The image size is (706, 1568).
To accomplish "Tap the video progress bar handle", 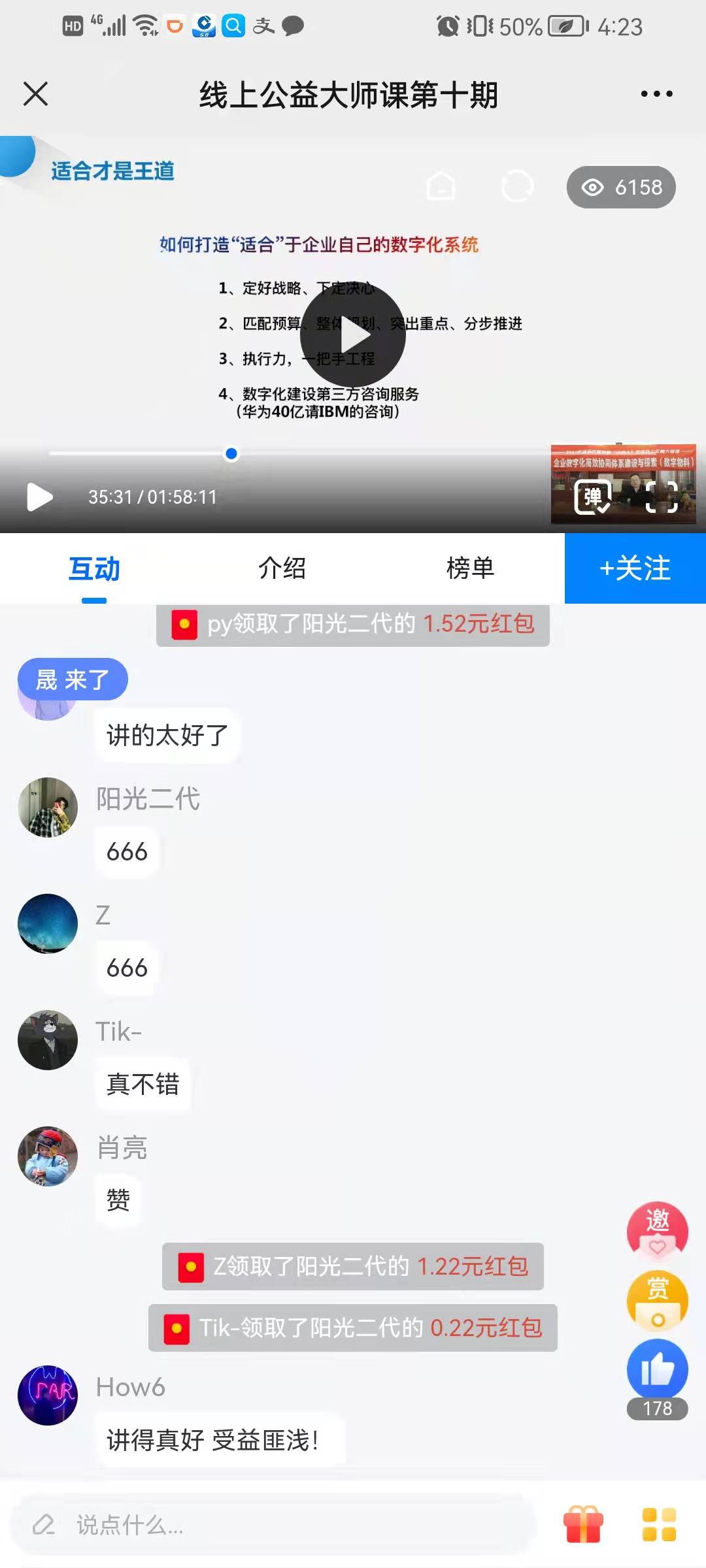I will 231,453.
